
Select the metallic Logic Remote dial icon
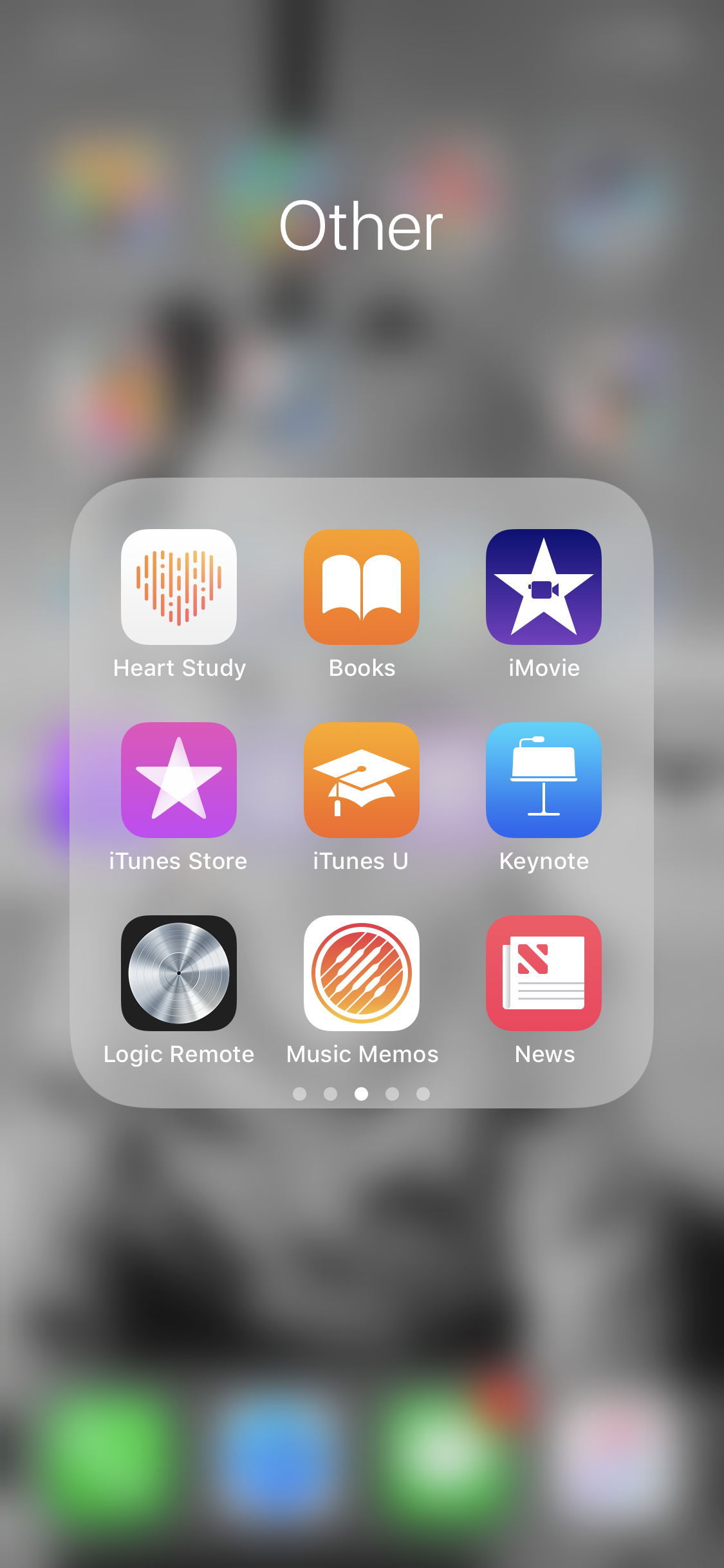tap(181, 974)
